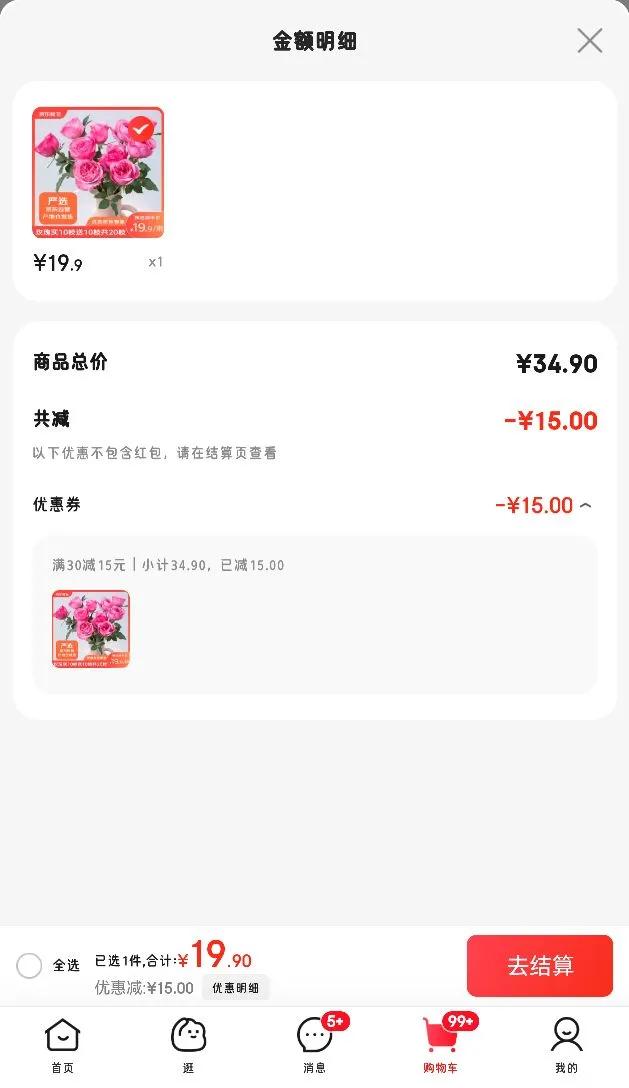Viewport: 629px width, 1088px height.
Task: Open the rose product thumbnail at top
Action: click(x=98, y=173)
